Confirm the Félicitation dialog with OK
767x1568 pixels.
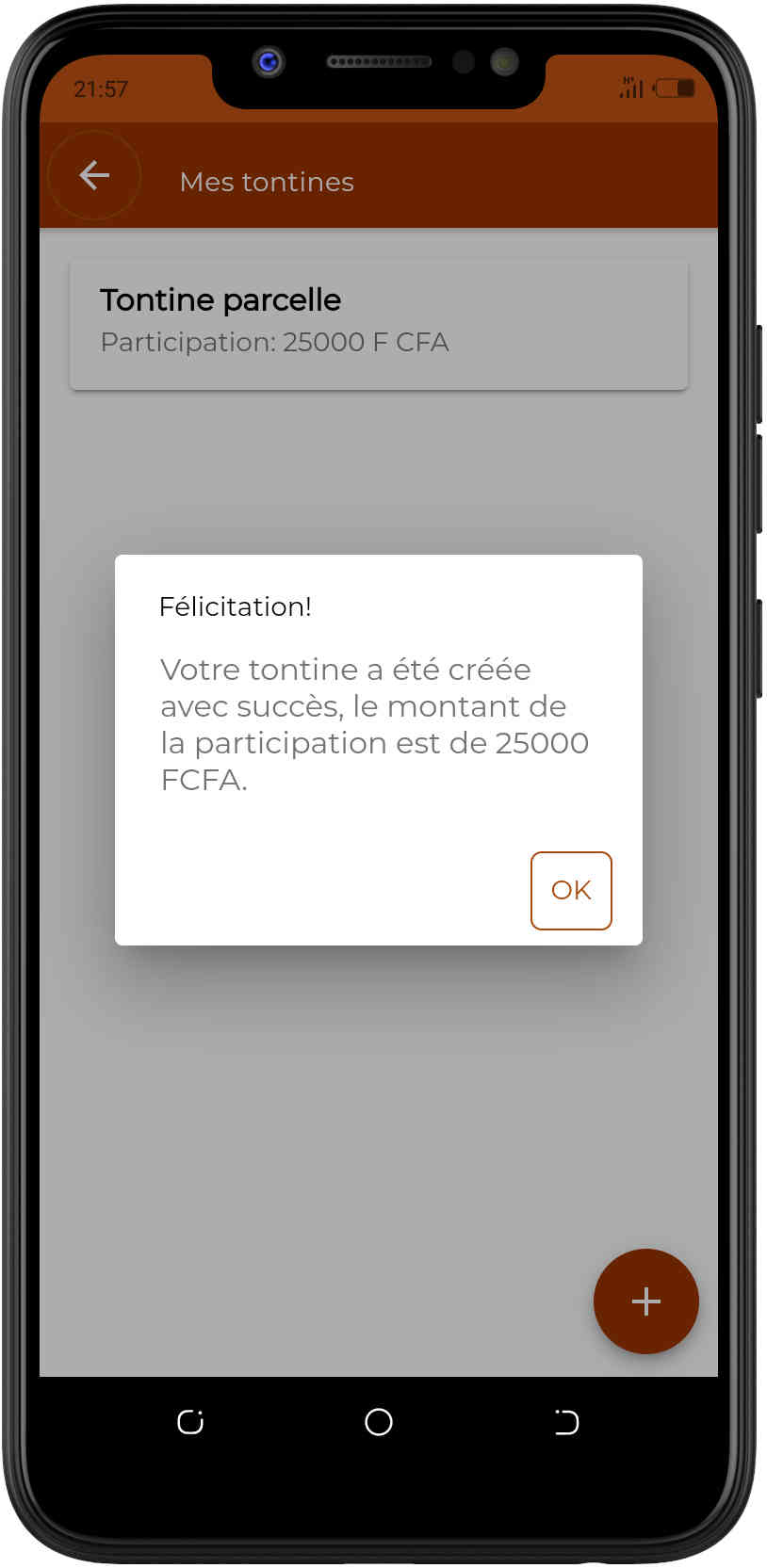[x=571, y=890]
